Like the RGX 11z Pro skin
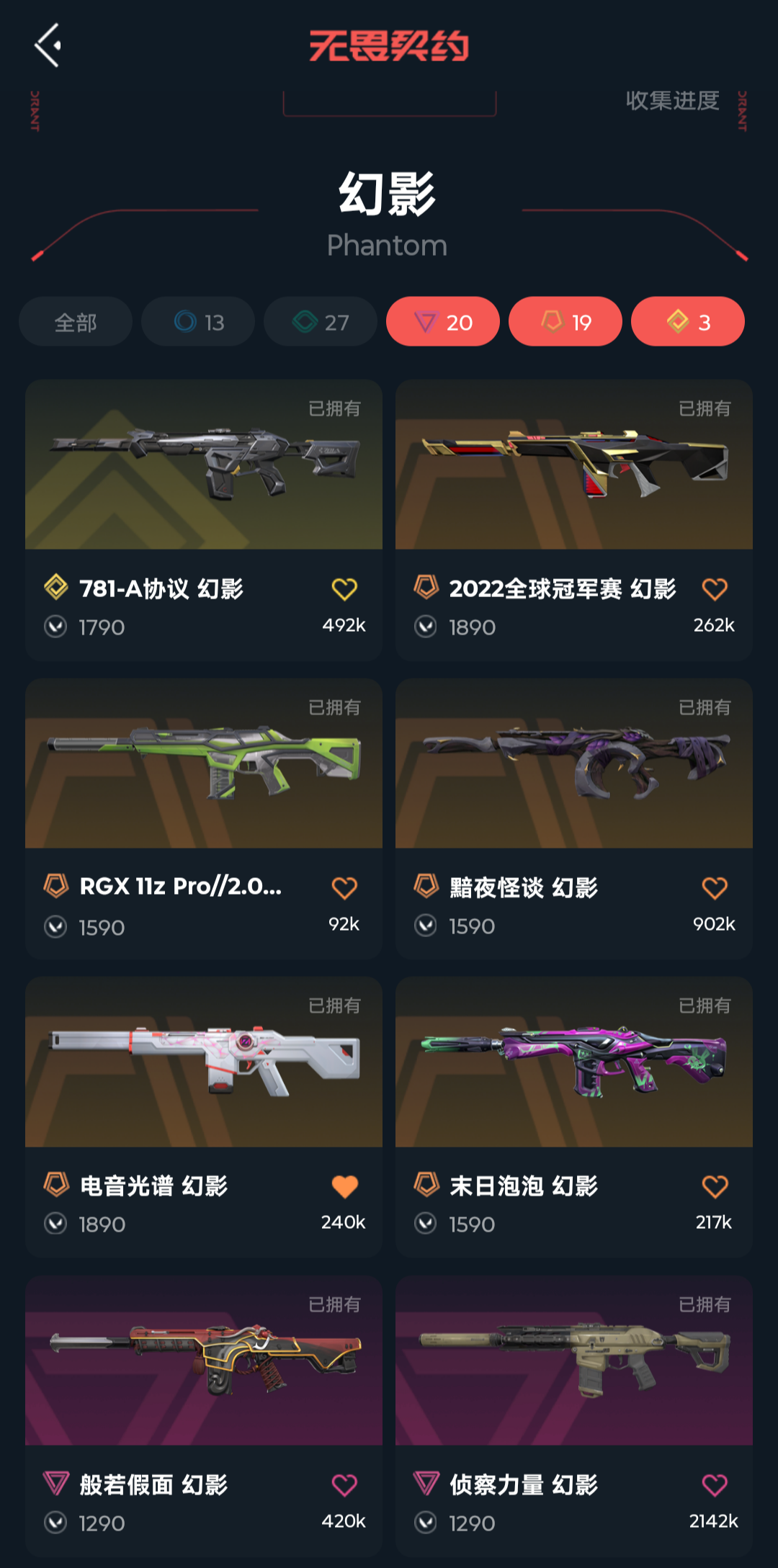 tap(344, 888)
